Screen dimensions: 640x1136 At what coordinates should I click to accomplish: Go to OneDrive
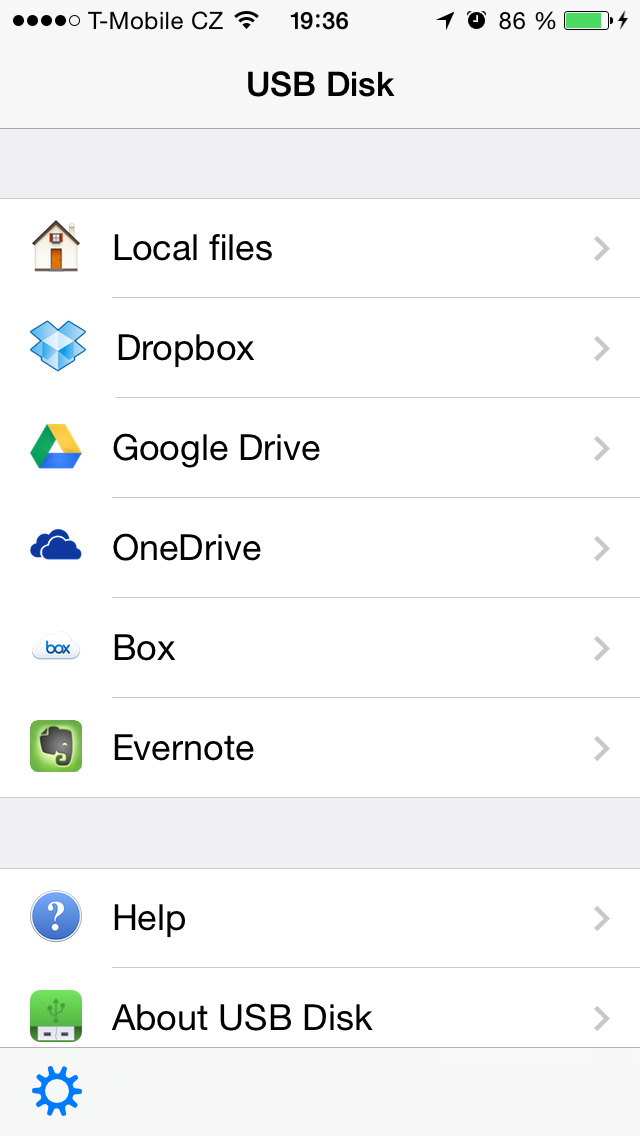320,548
